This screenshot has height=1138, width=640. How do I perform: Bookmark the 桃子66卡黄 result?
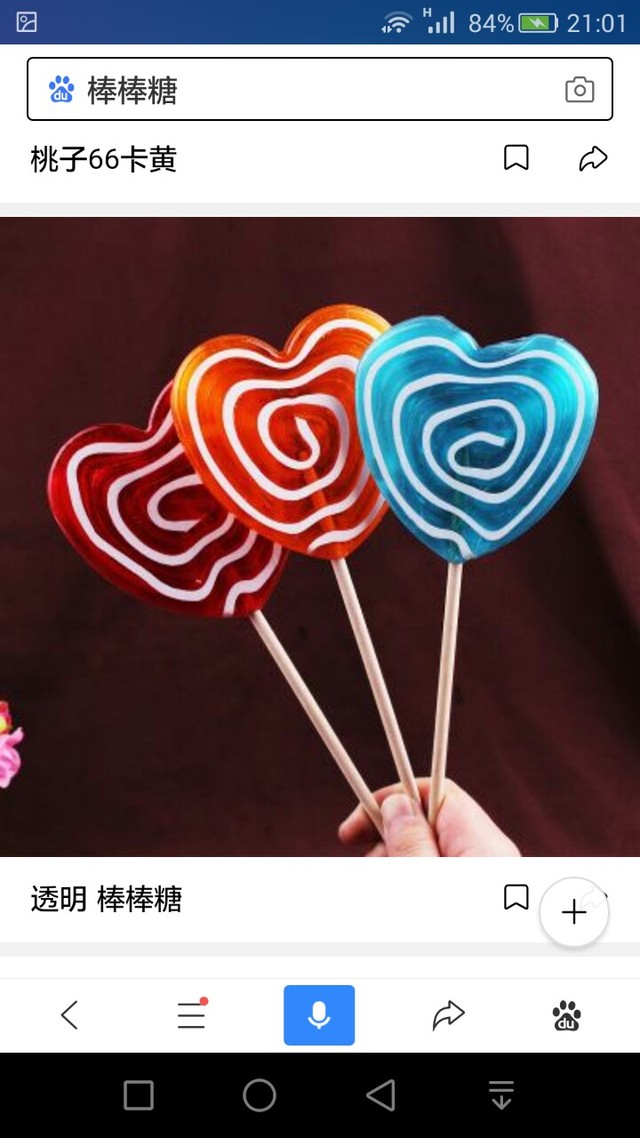coord(516,158)
